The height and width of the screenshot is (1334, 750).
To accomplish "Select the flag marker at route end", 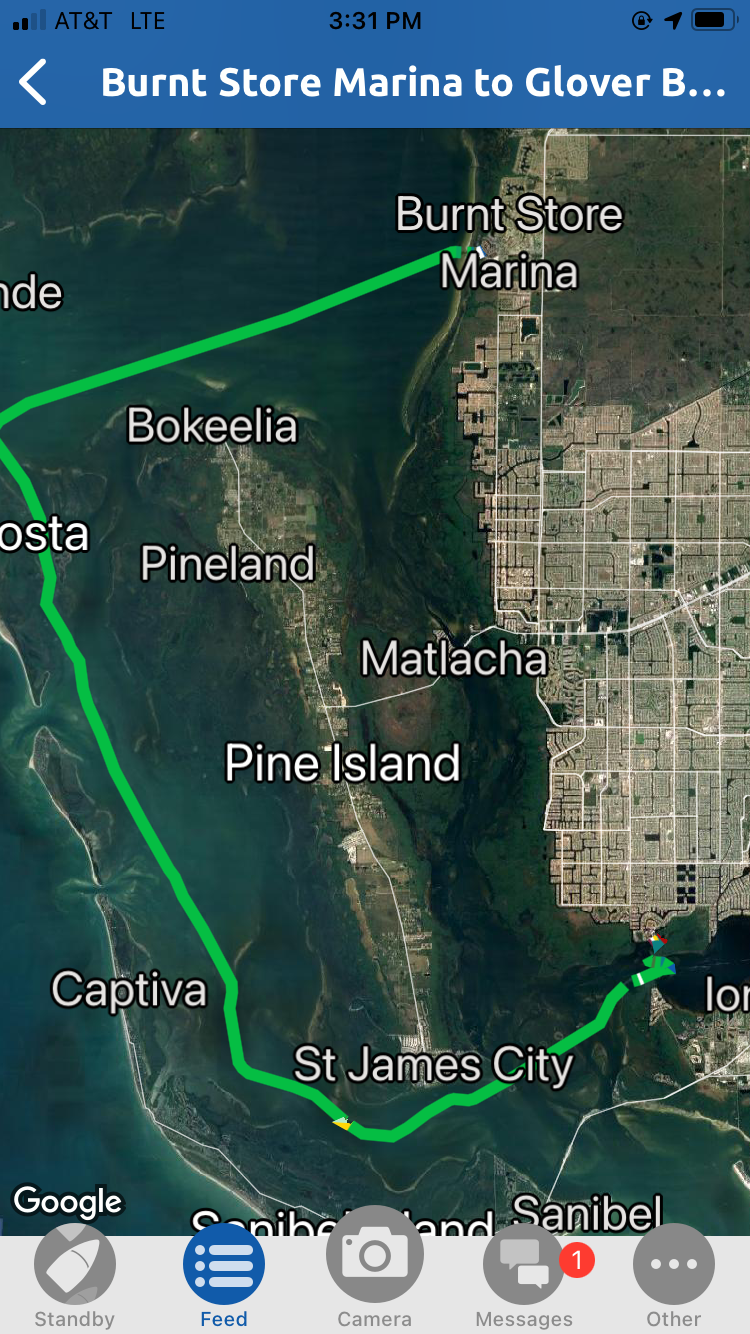I will coord(657,940).
